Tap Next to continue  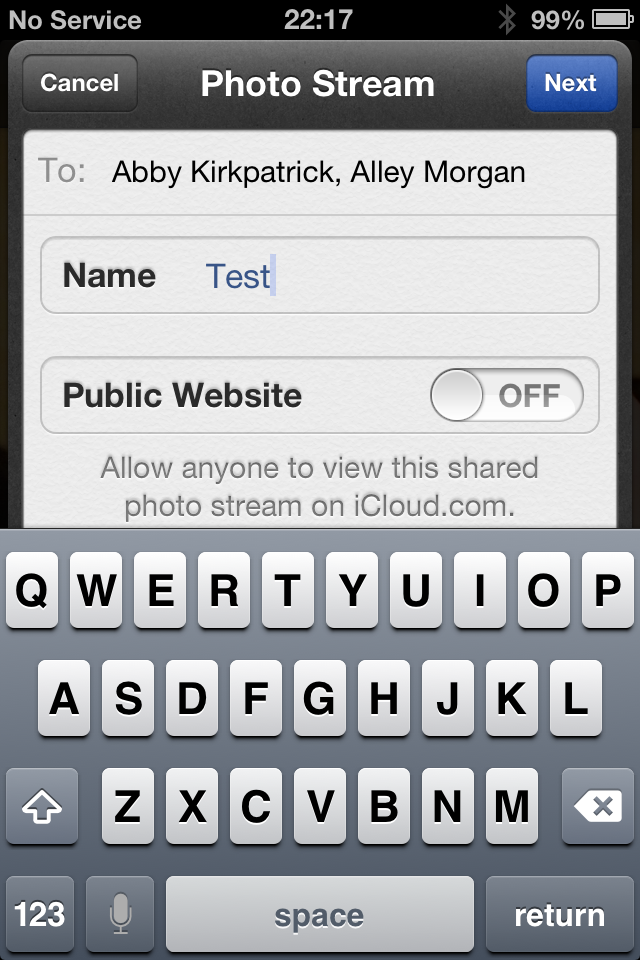click(571, 83)
